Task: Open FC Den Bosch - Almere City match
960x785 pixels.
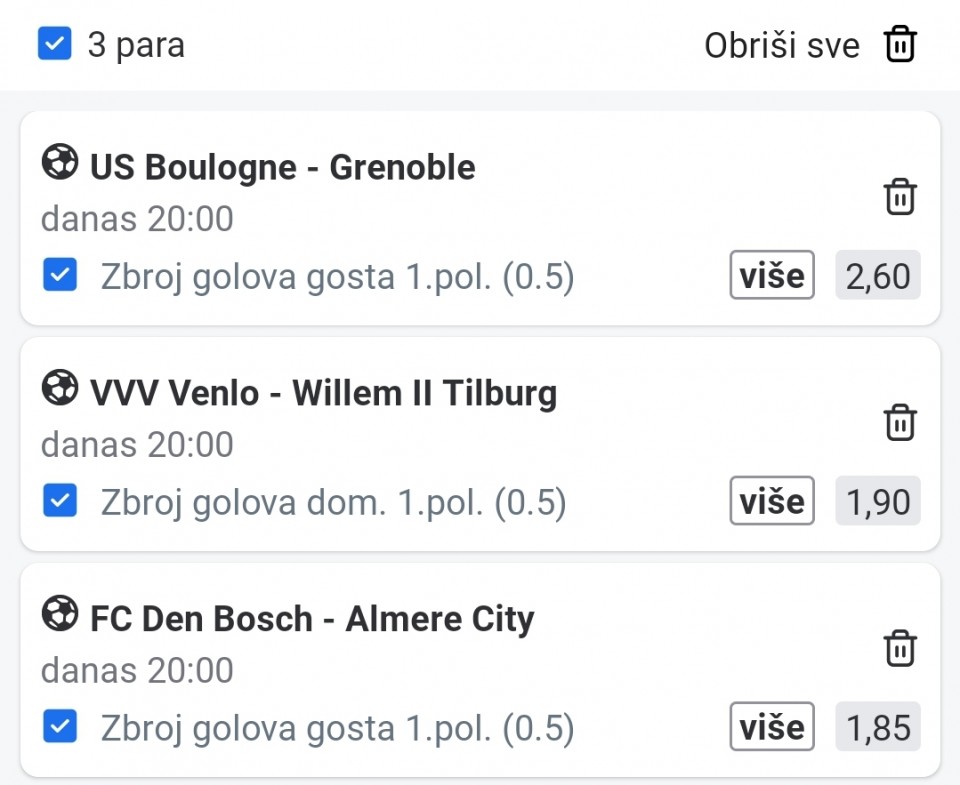Action: tap(311, 619)
